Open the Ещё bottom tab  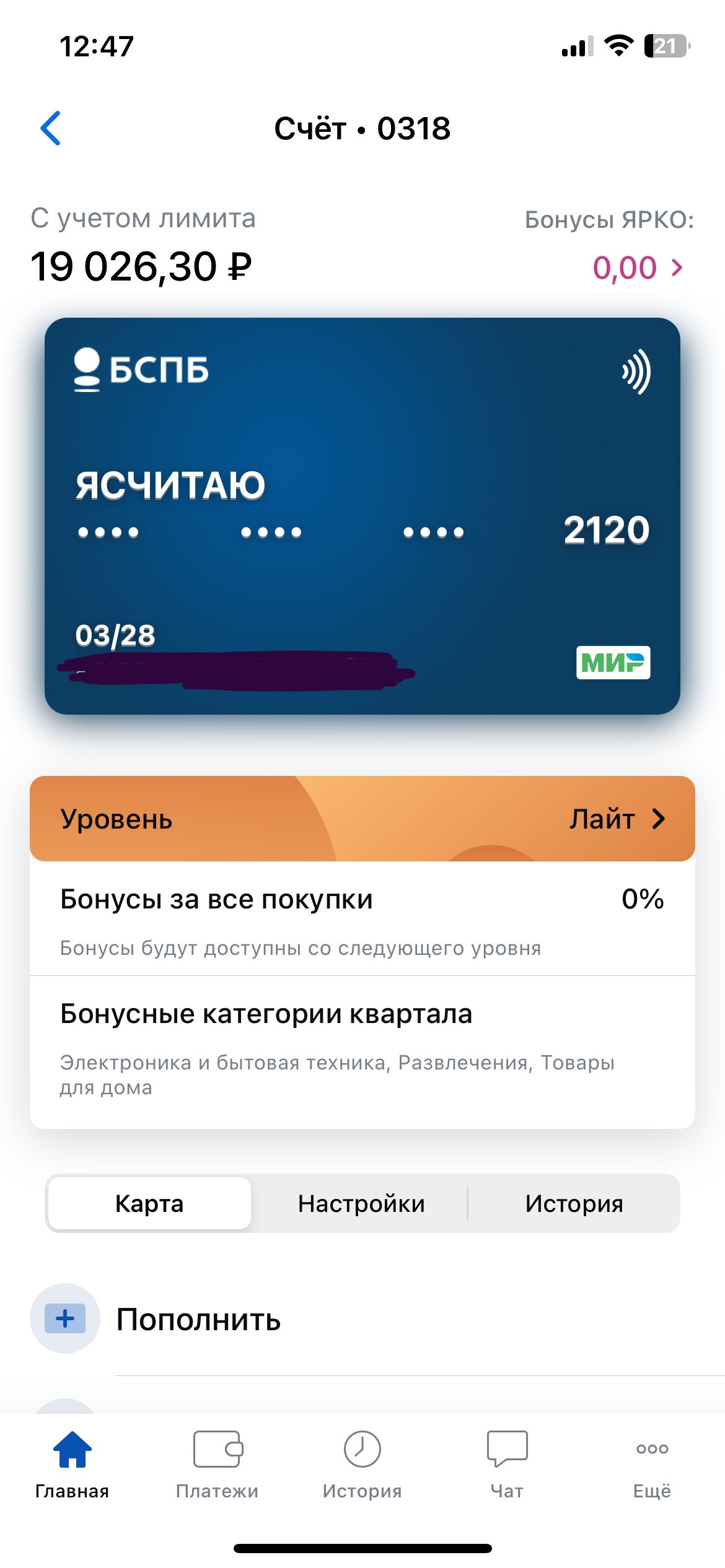pos(652,1465)
